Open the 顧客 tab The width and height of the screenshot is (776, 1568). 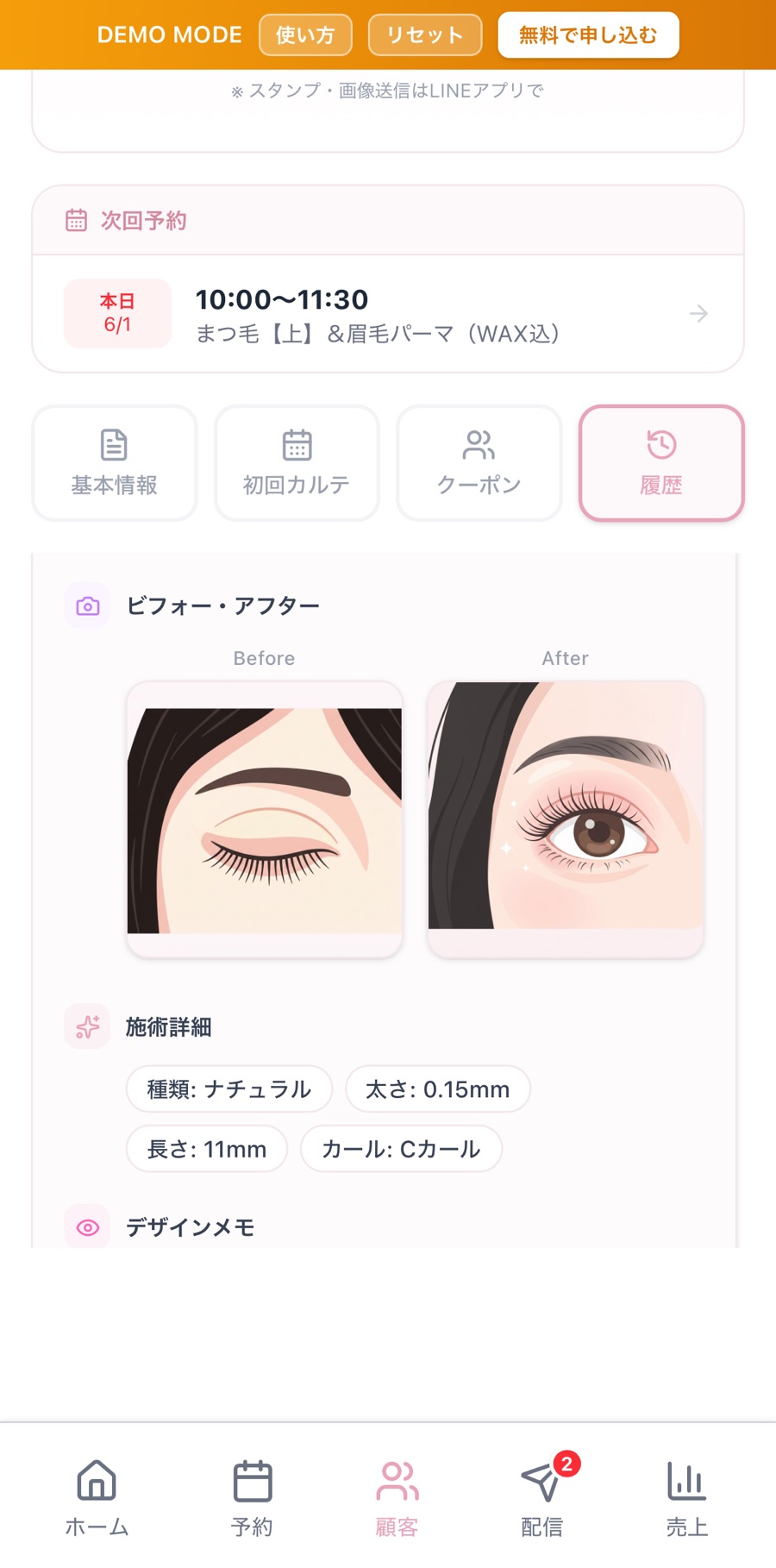coord(397,1499)
